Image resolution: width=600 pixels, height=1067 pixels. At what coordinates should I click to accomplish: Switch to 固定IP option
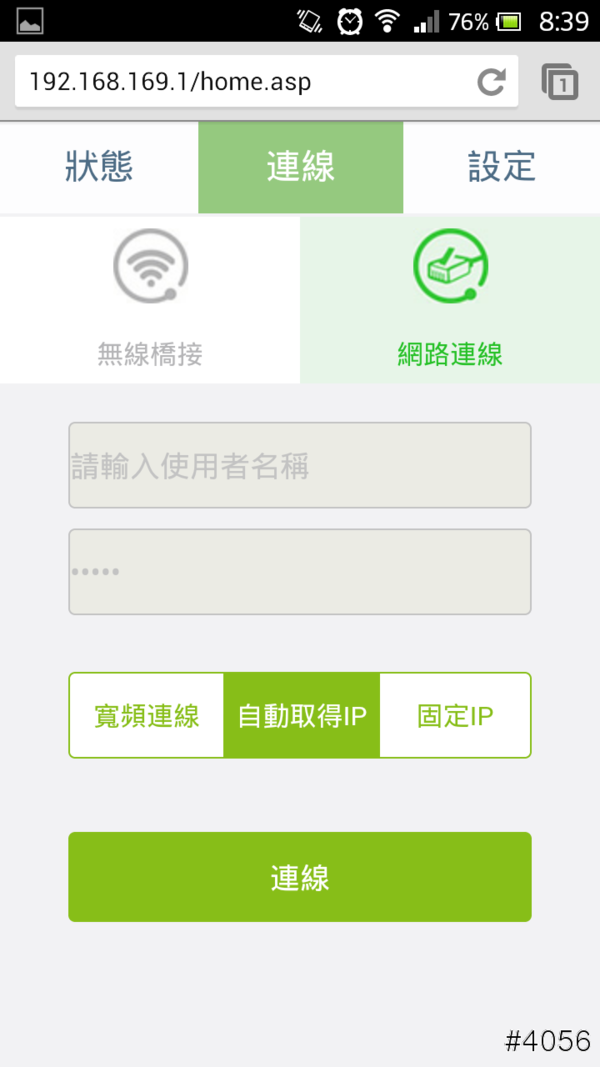455,716
